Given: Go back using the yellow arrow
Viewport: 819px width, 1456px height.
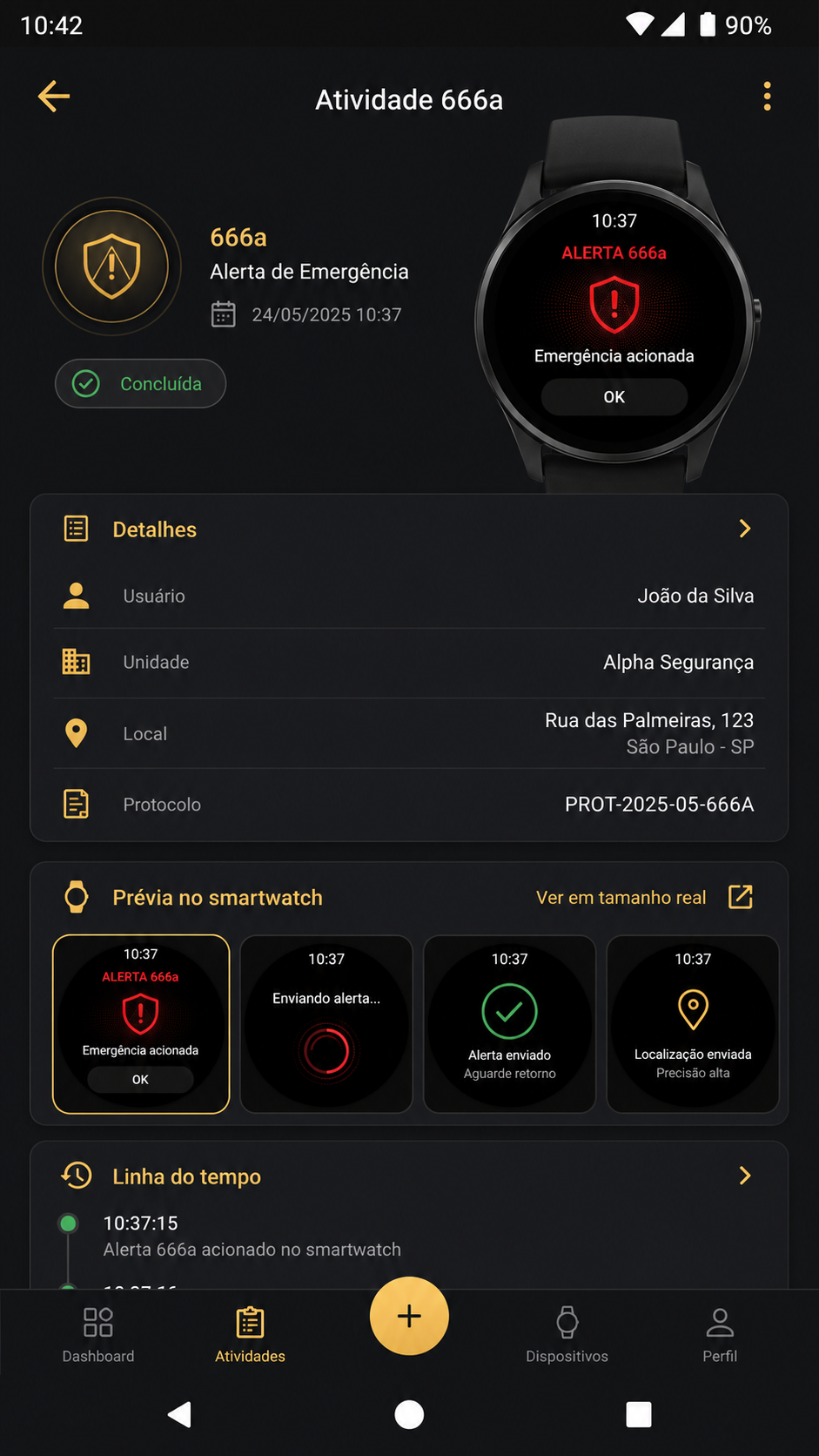Looking at the screenshot, I should click(x=53, y=97).
